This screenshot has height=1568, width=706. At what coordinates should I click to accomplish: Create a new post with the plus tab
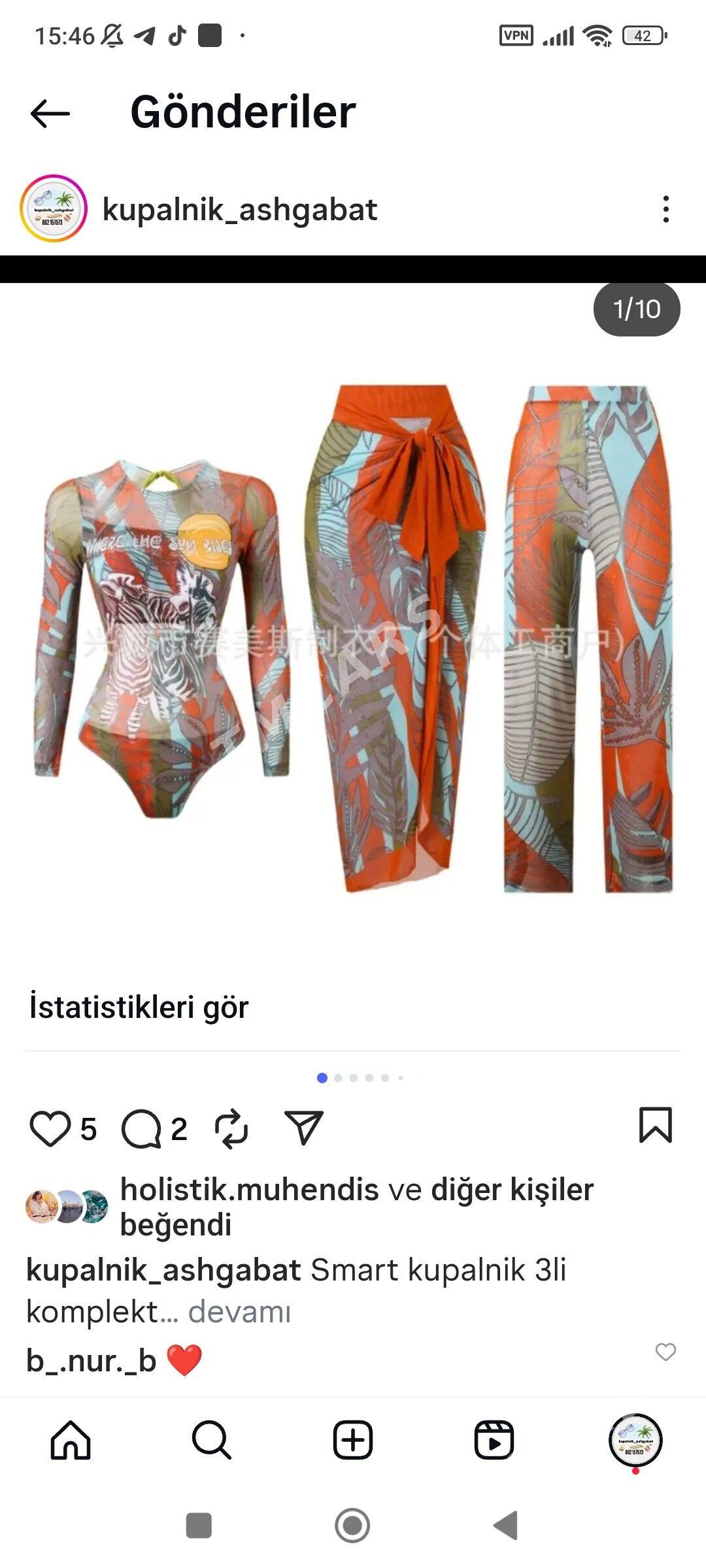pyautogui.click(x=353, y=1440)
